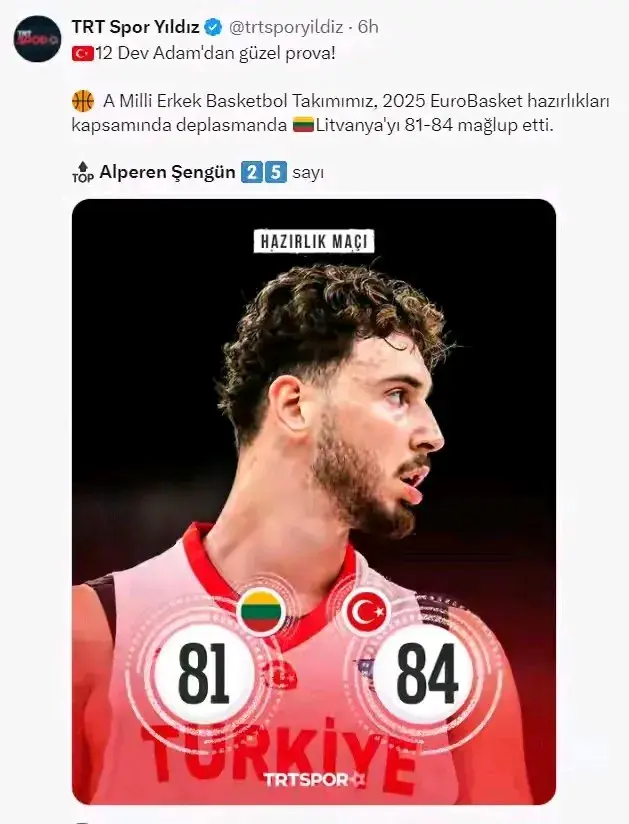Tap the TRT Spor Yıldız account name
This screenshot has width=629, height=824.
135,26
